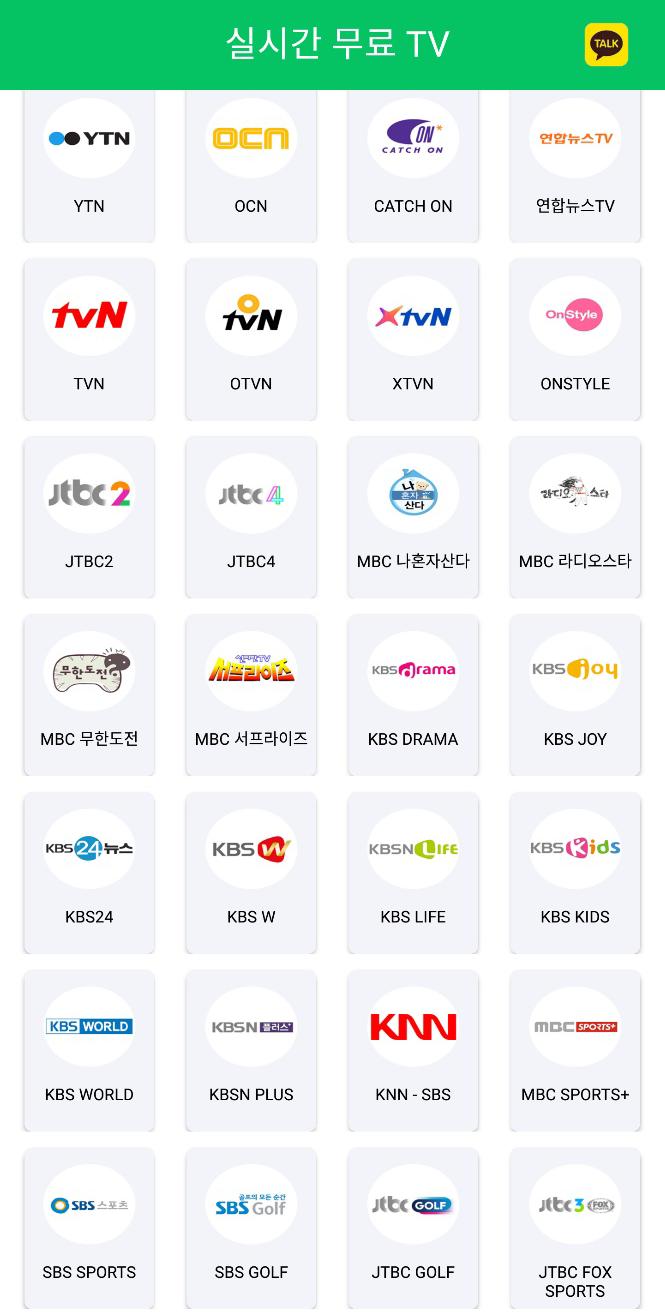The image size is (665, 1312).
Task: Select the CATCH ON channel
Action: (413, 165)
